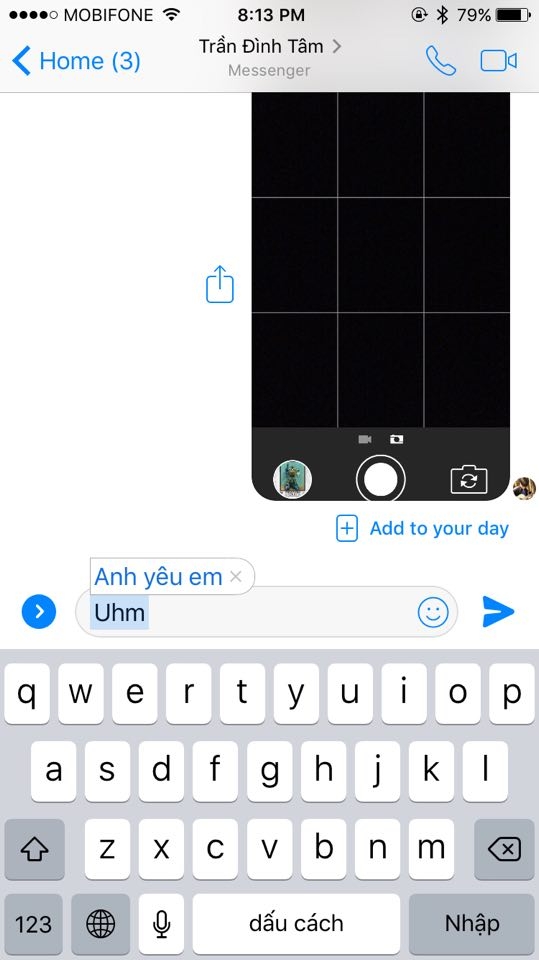Open the emoji picker
This screenshot has height=960, width=539.
click(433, 612)
